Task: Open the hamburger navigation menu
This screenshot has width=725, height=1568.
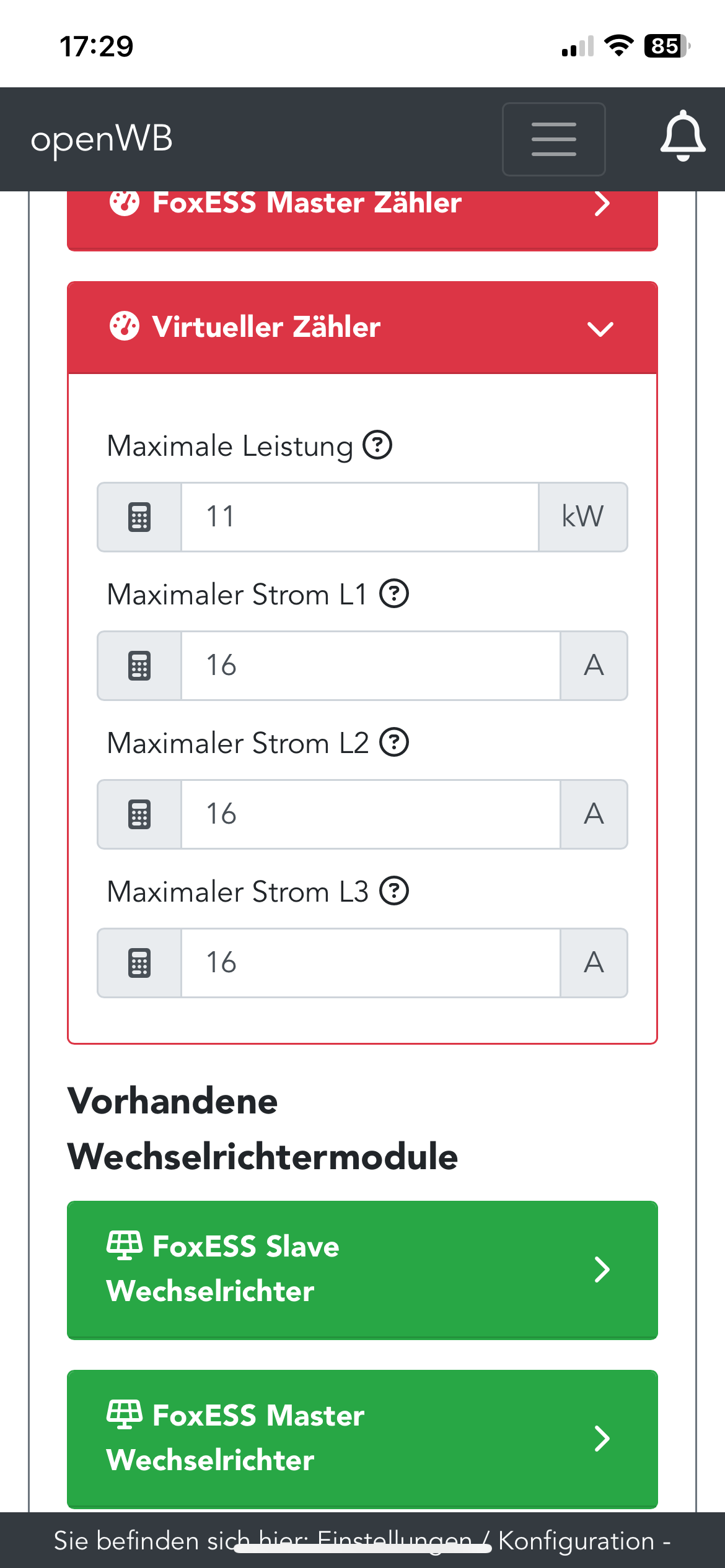Action: click(x=553, y=139)
